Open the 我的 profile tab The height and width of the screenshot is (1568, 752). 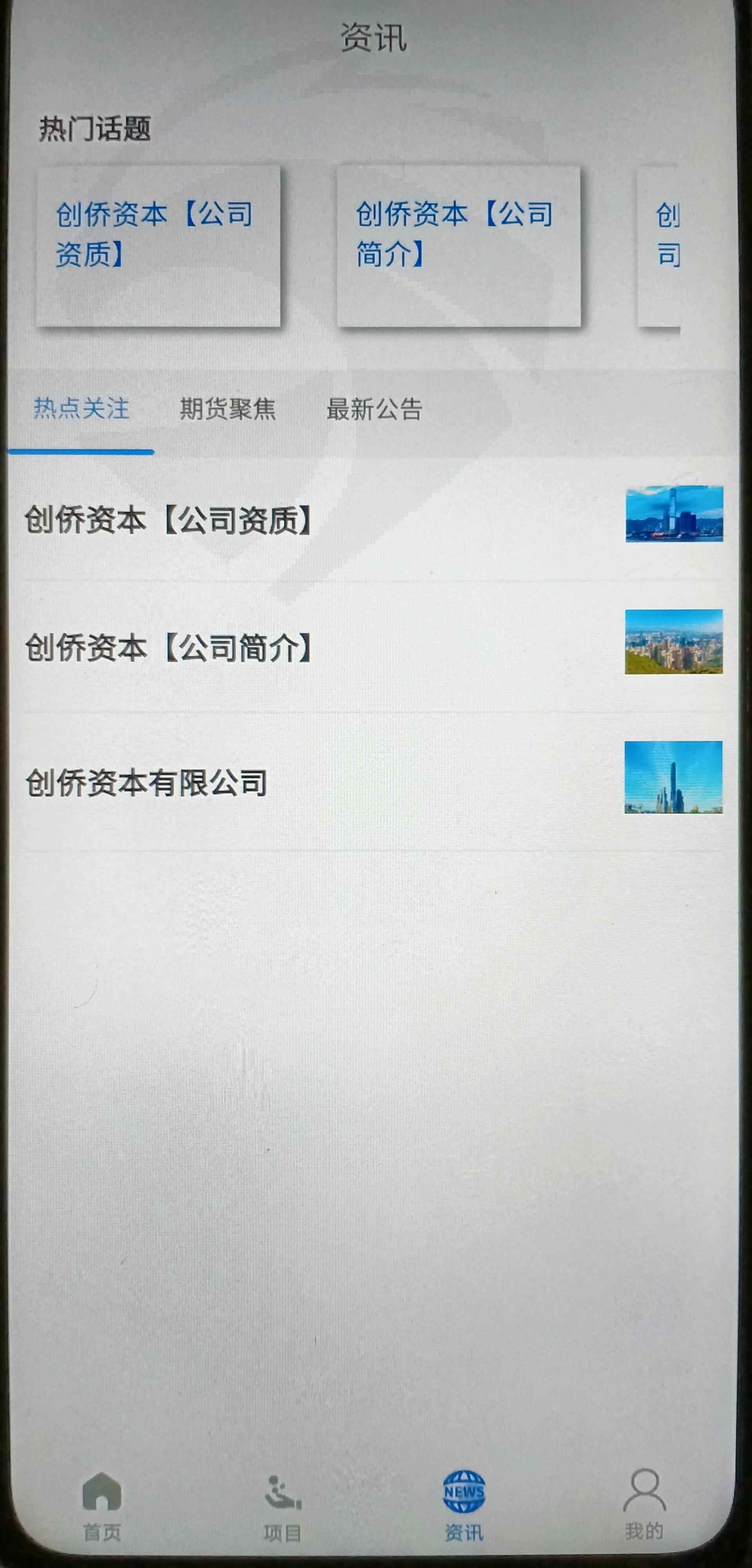644,1505
